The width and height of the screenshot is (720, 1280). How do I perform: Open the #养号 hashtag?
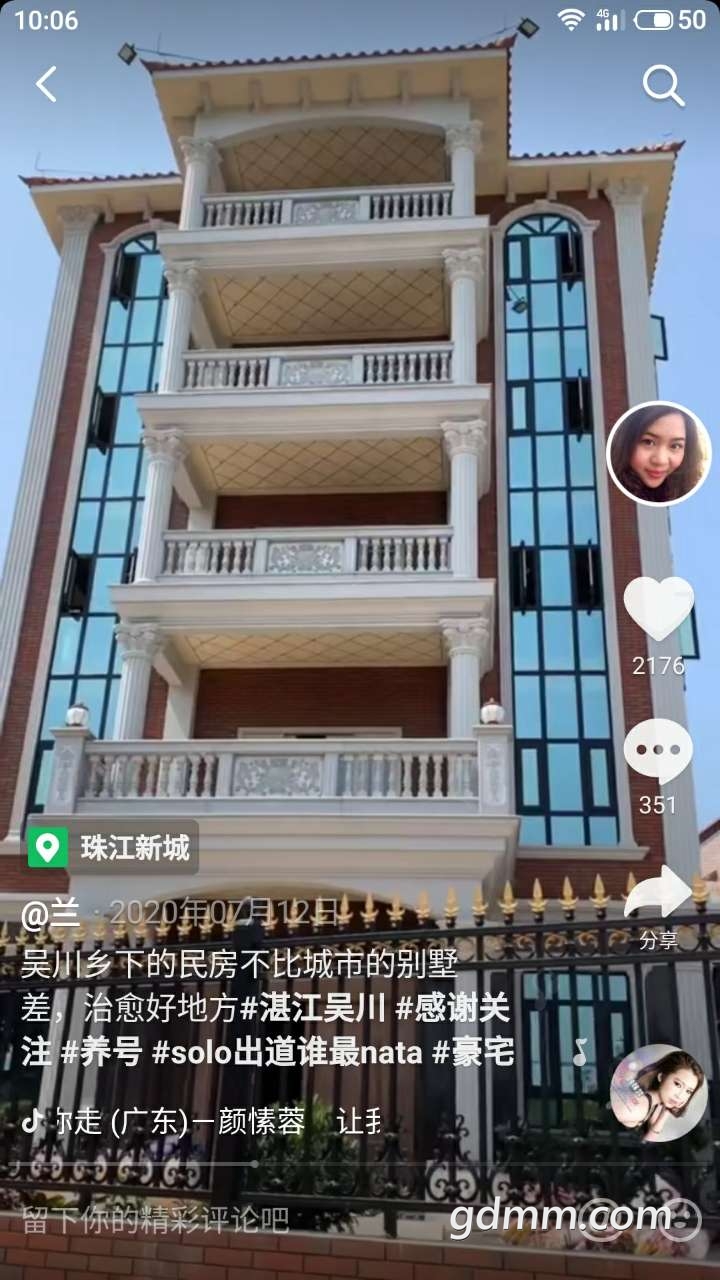coord(101,1053)
